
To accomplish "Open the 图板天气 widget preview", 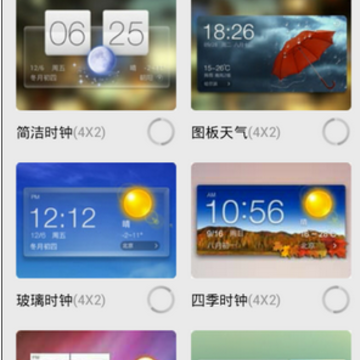I will (271, 55).
